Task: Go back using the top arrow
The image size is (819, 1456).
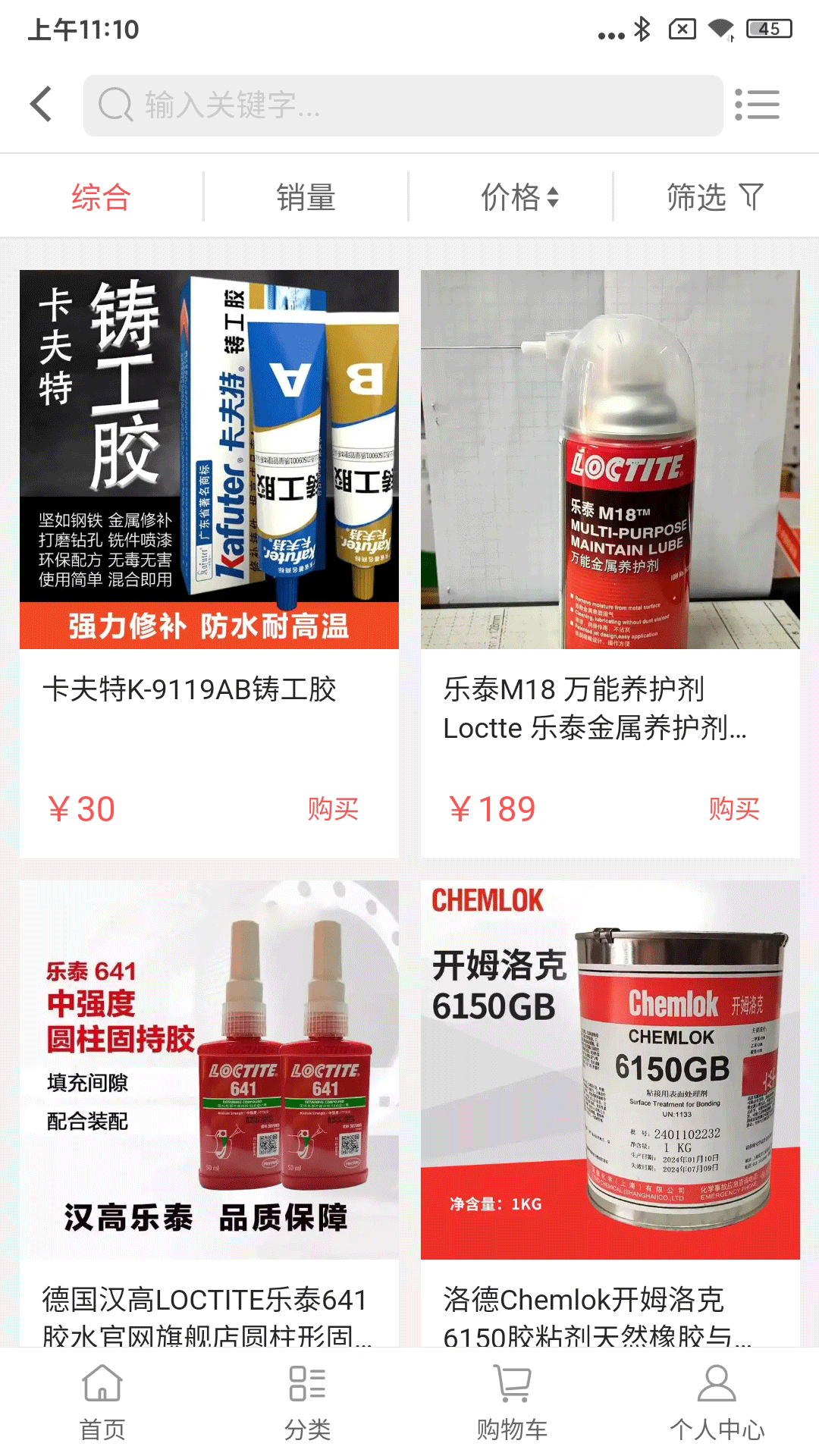Action: click(x=42, y=105)
